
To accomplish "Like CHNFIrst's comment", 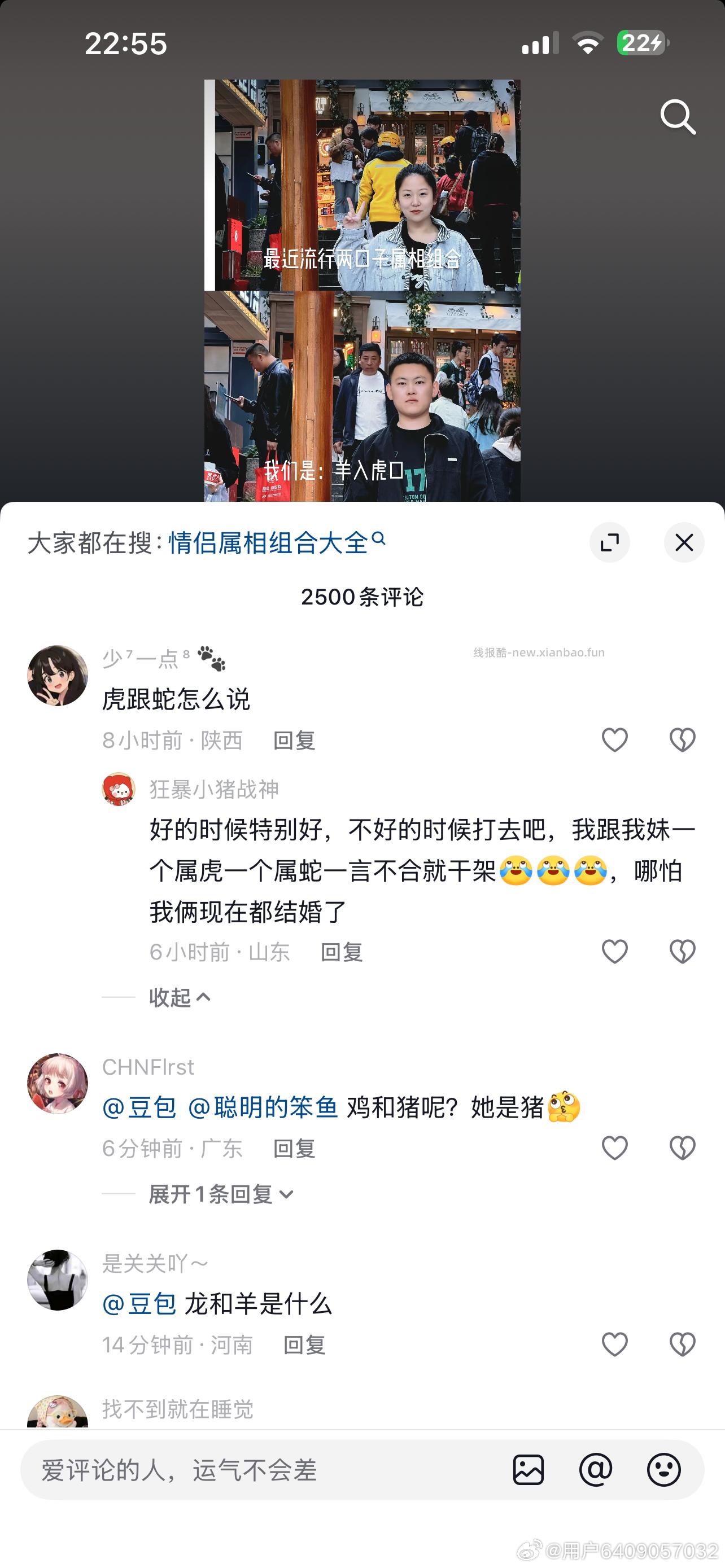I will tap(614, 1148).
